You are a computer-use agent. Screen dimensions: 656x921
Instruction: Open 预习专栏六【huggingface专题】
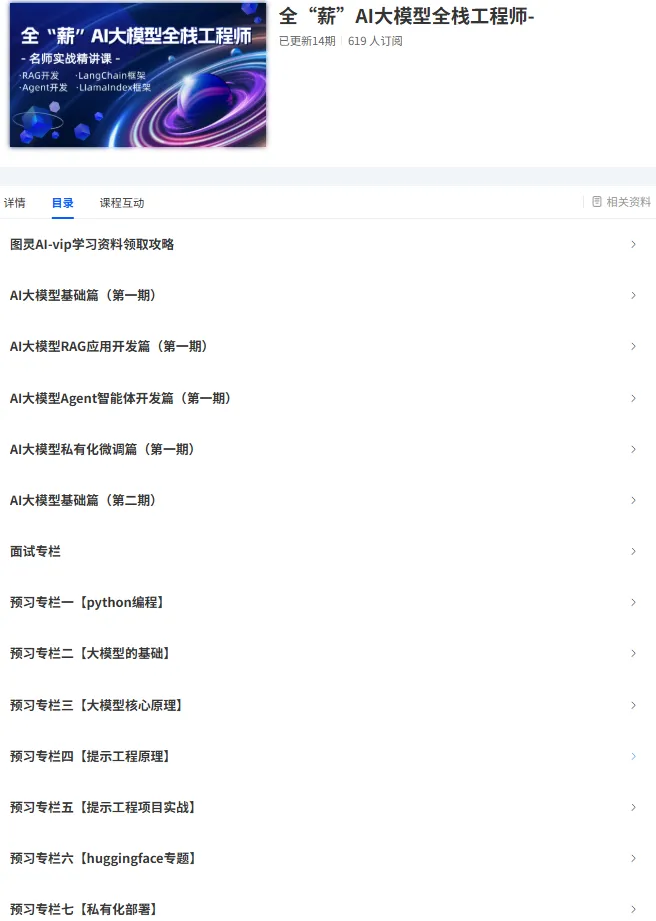(x=103, y=858)
